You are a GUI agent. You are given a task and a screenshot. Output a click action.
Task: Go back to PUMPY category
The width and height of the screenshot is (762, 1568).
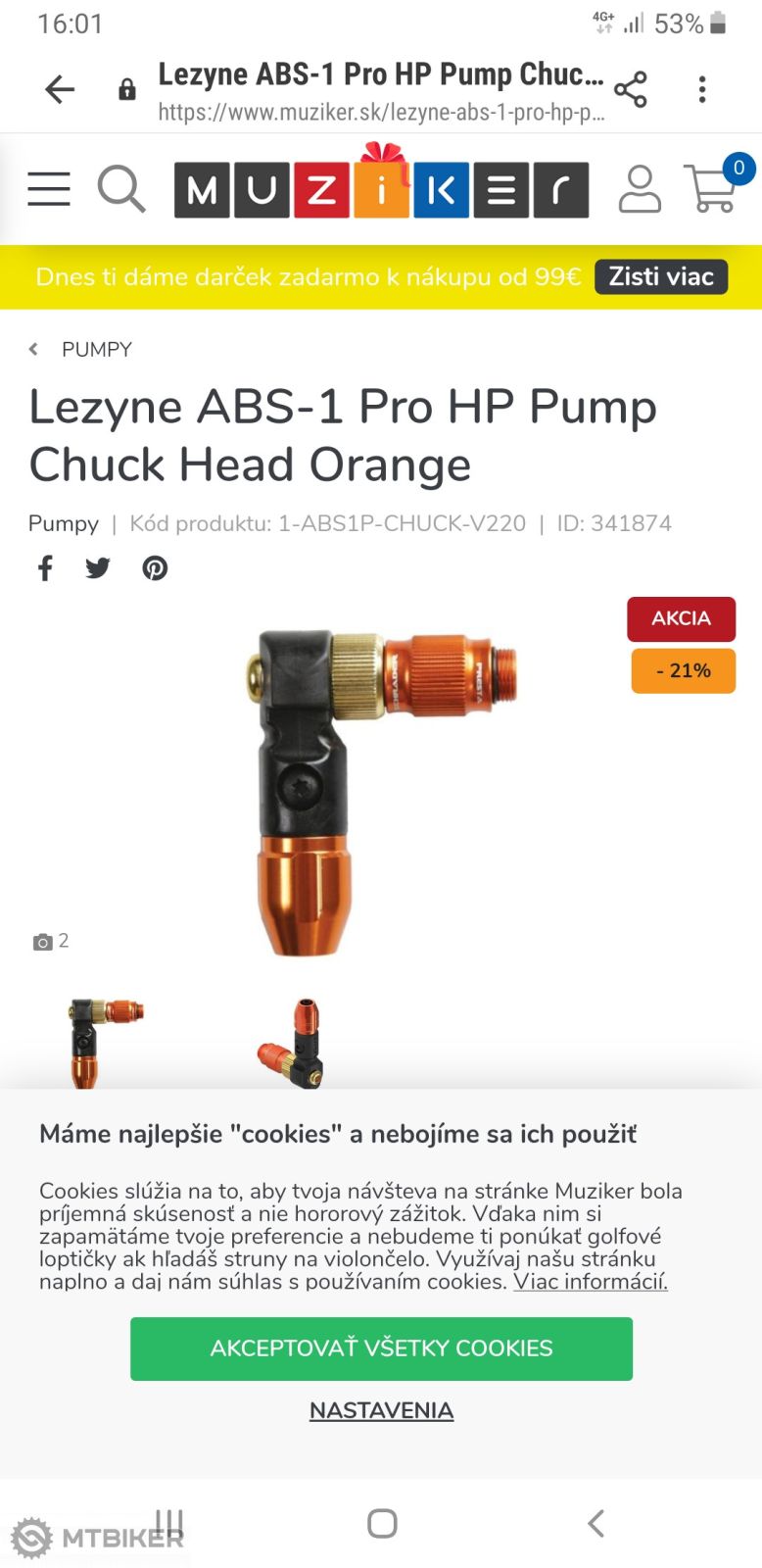pos(95,350)
